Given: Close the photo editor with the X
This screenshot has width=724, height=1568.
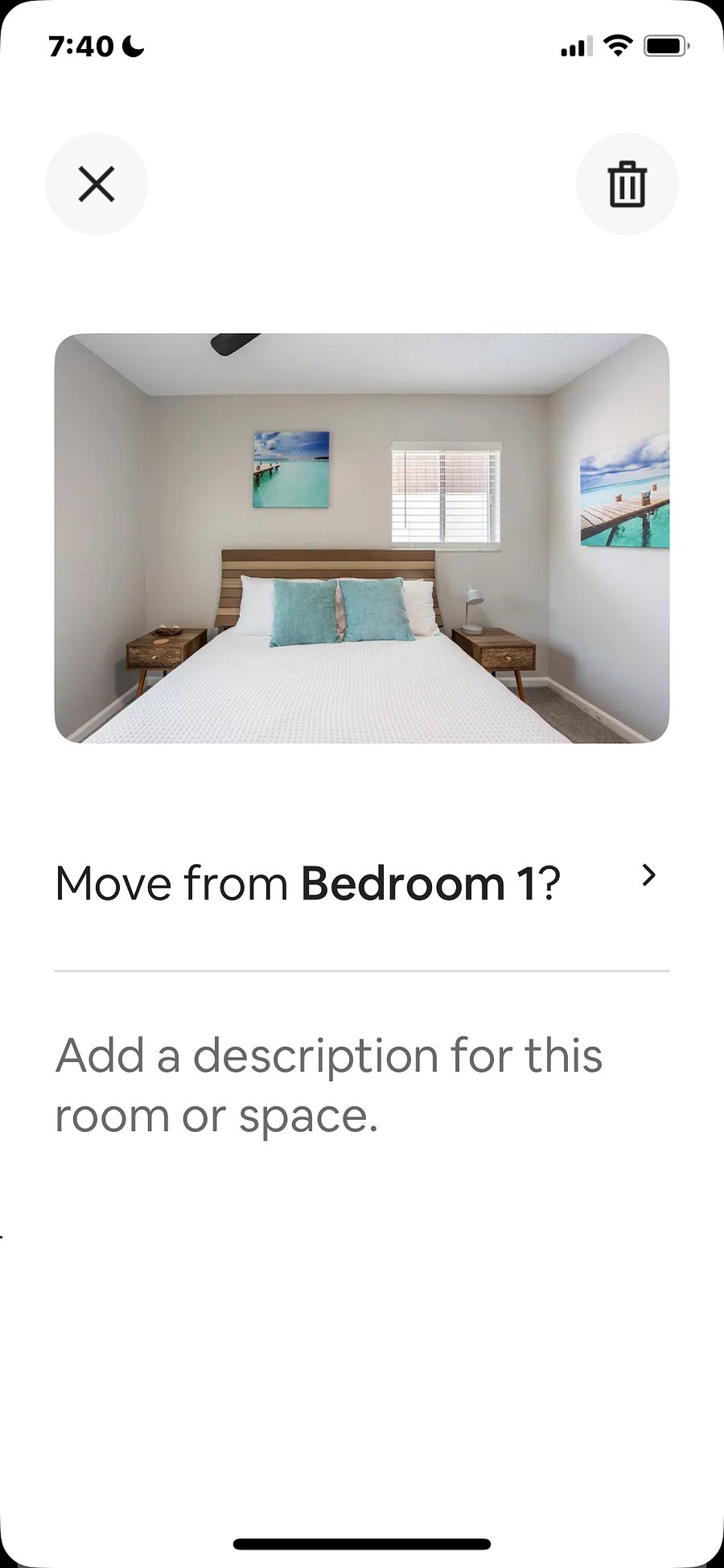Looking at the screenshot, I should [97, 184].
